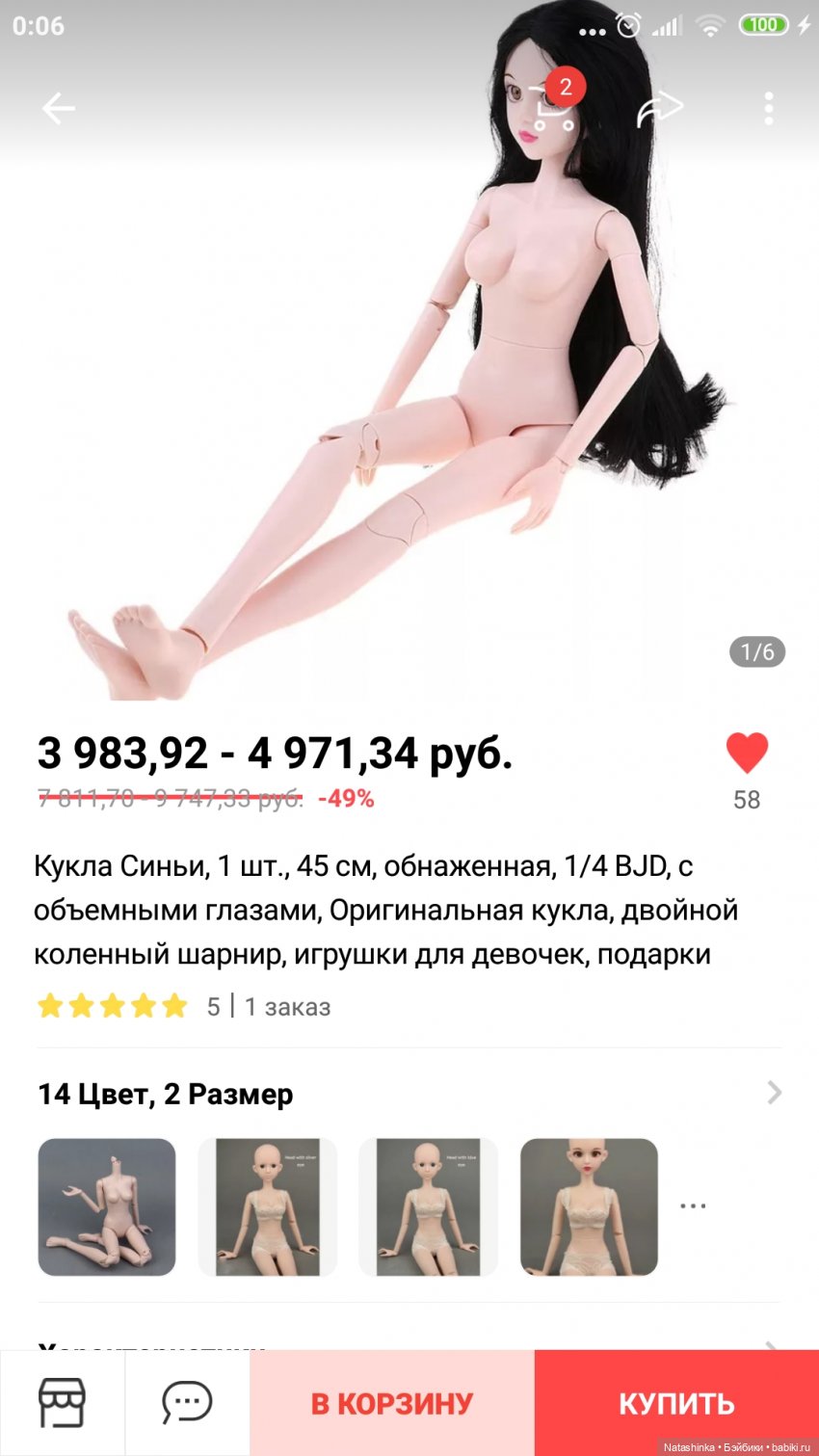This screenshot has height=1456, width=819.
Task: Select the headless doll body variant
Action: point(107,1206)
